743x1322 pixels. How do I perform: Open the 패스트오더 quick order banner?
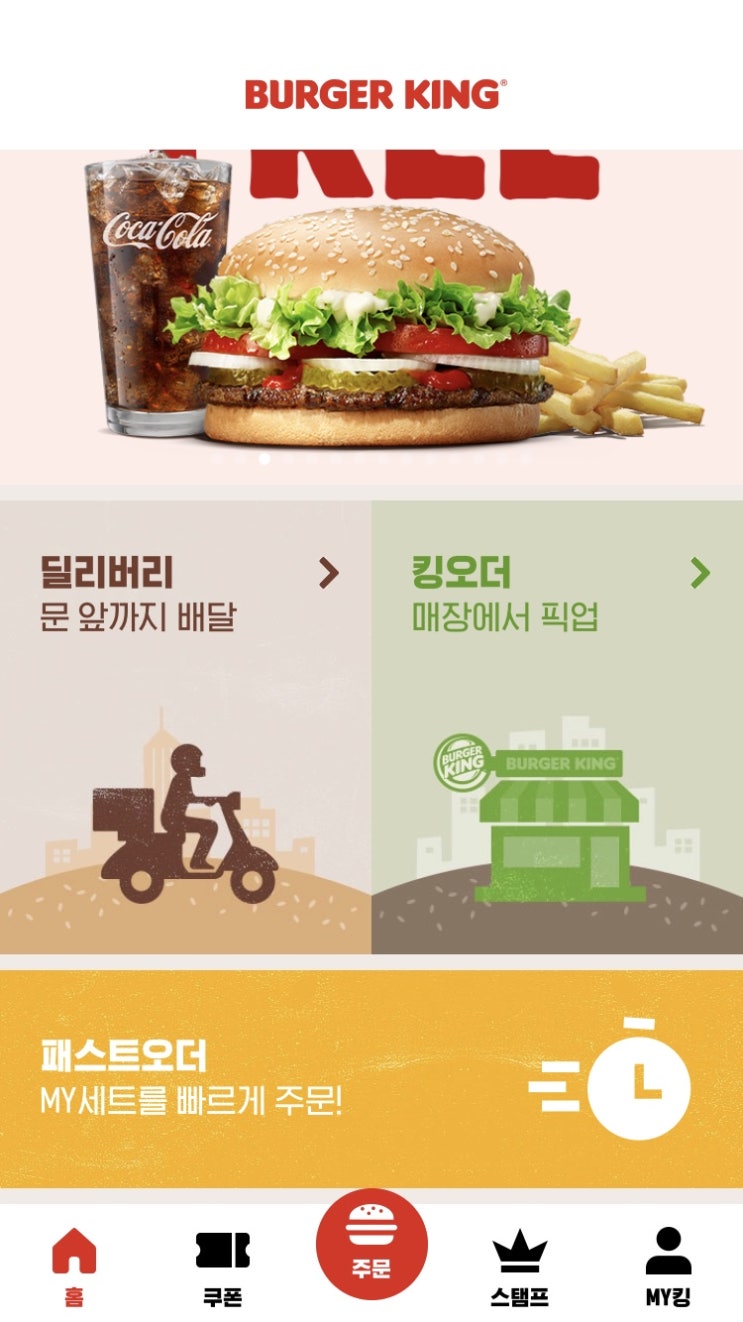click(371, 1079)
